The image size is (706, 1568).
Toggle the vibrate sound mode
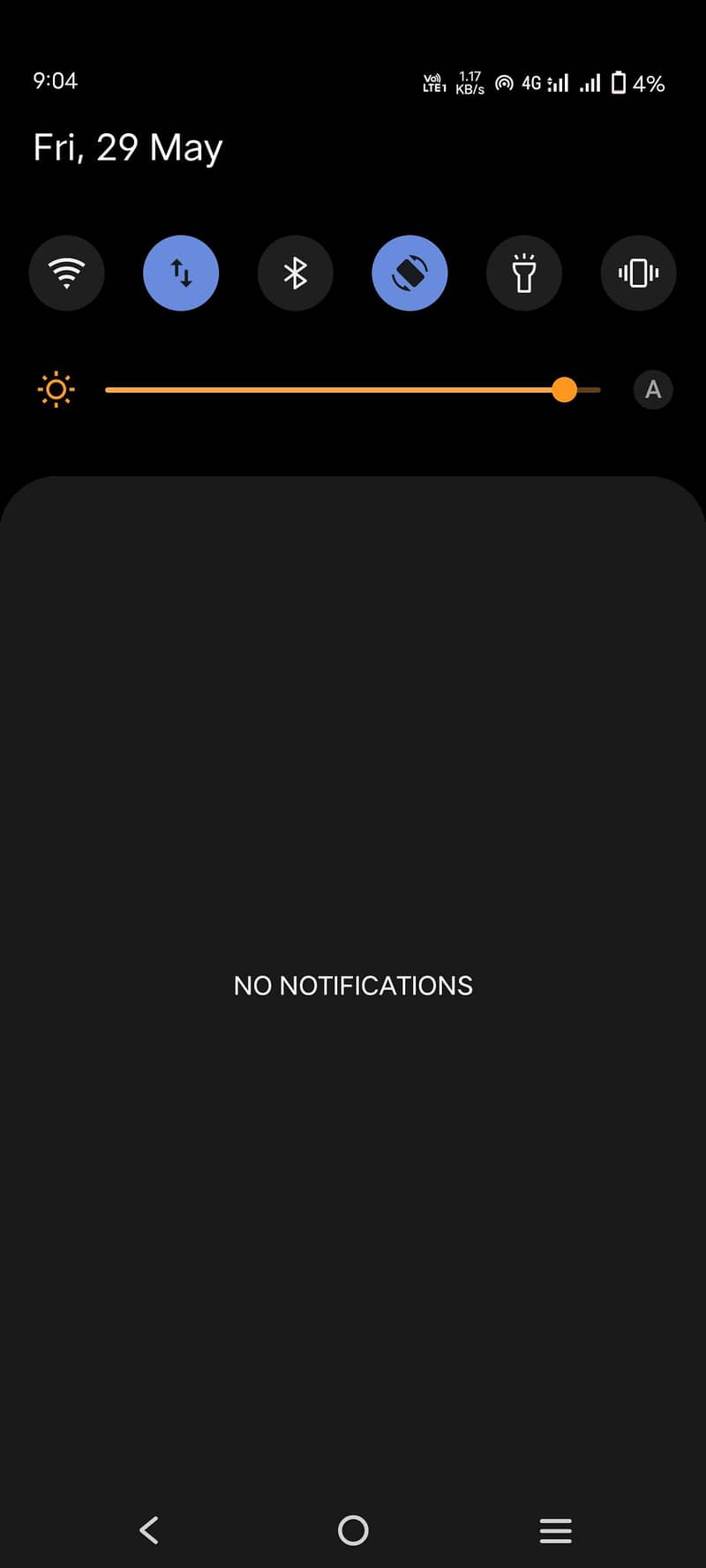pos(639,273)
